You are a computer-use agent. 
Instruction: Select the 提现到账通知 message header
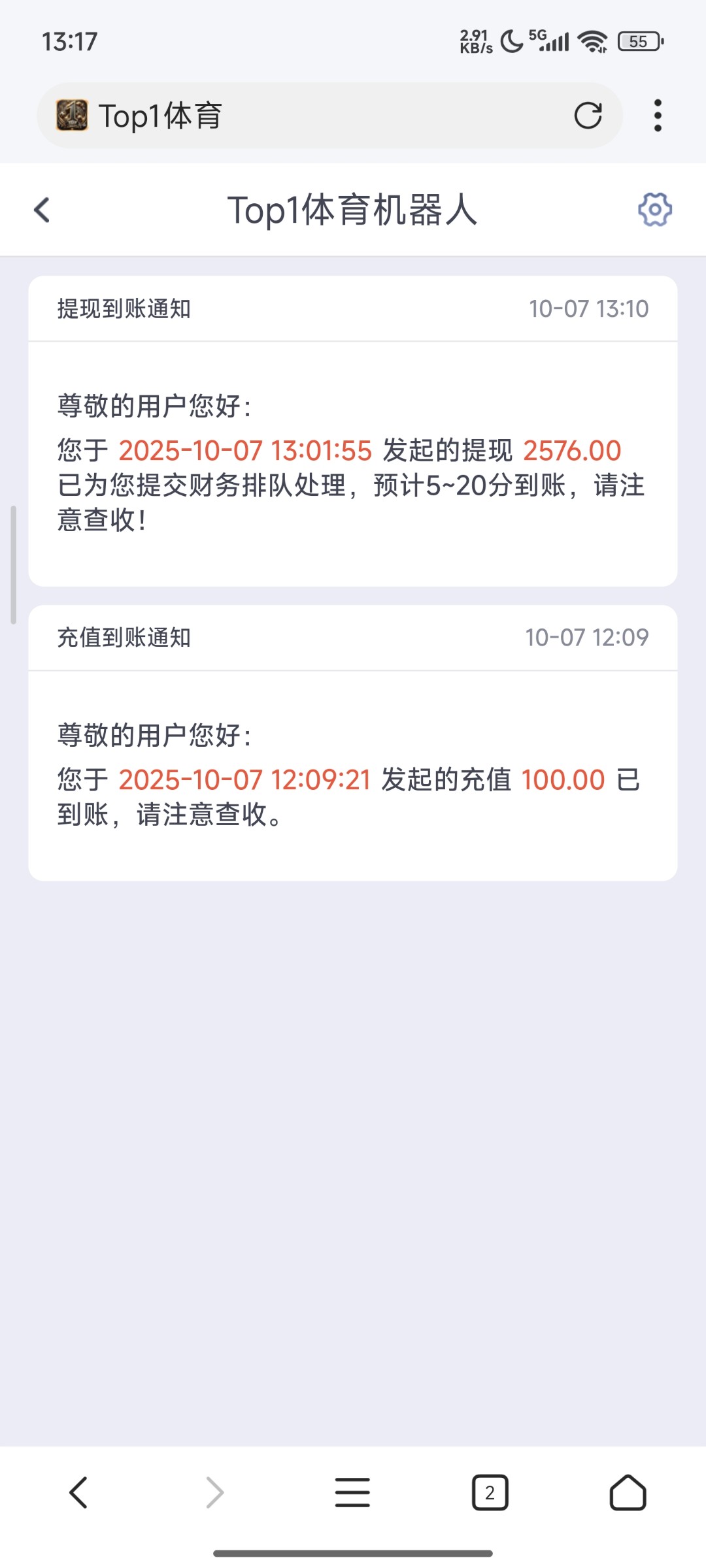(x=122, y=308)
